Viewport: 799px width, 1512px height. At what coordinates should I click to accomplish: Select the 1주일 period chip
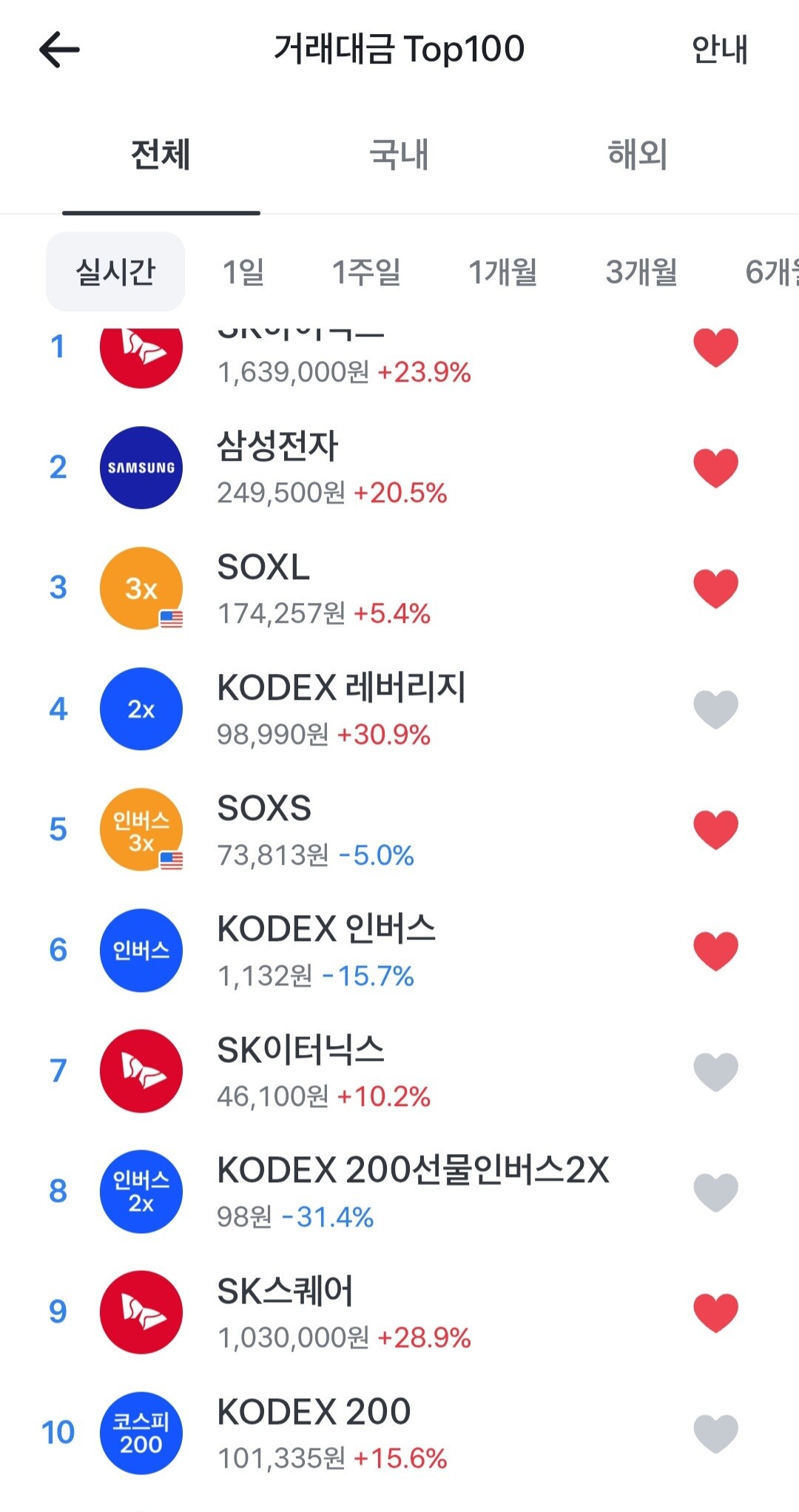click(x=366, y=271)
